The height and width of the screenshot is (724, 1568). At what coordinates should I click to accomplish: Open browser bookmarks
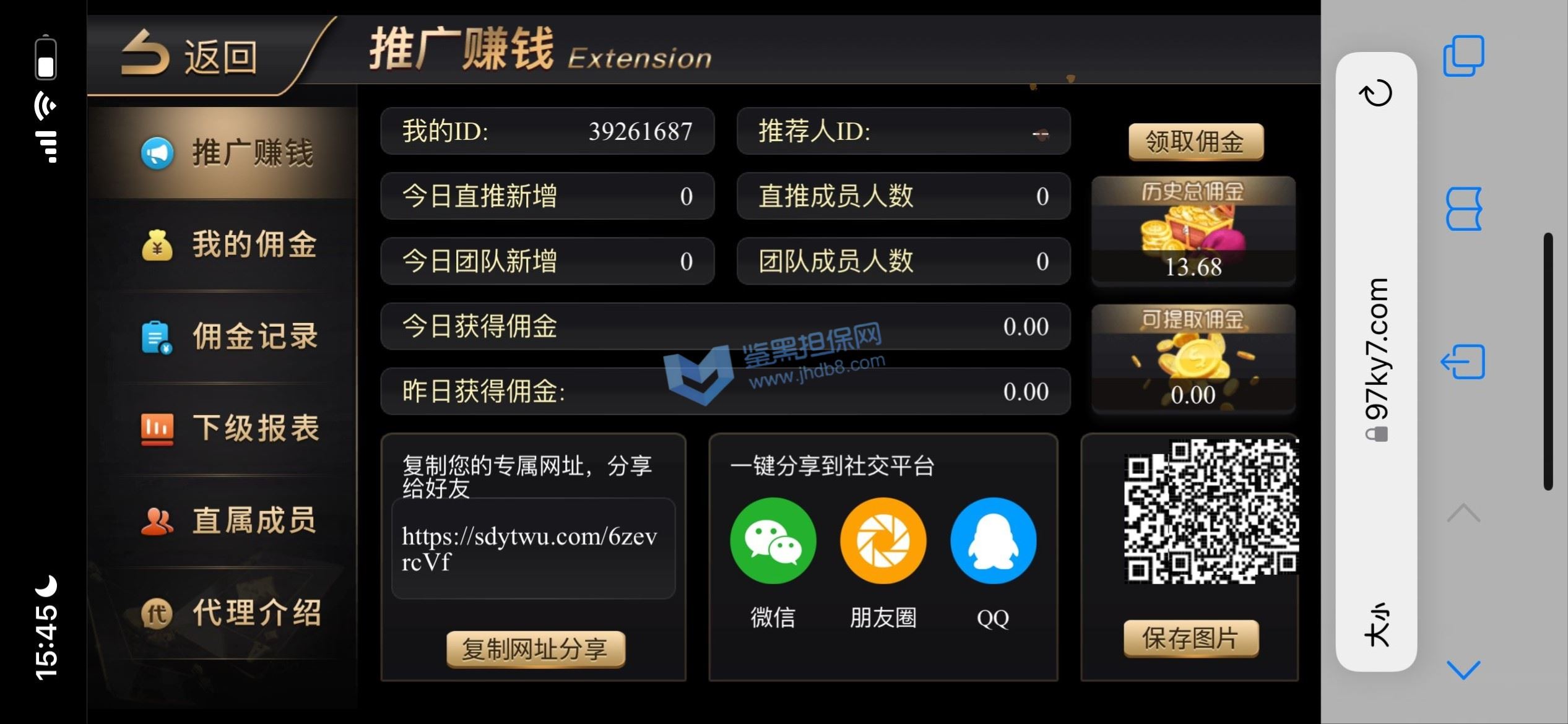1463,209
